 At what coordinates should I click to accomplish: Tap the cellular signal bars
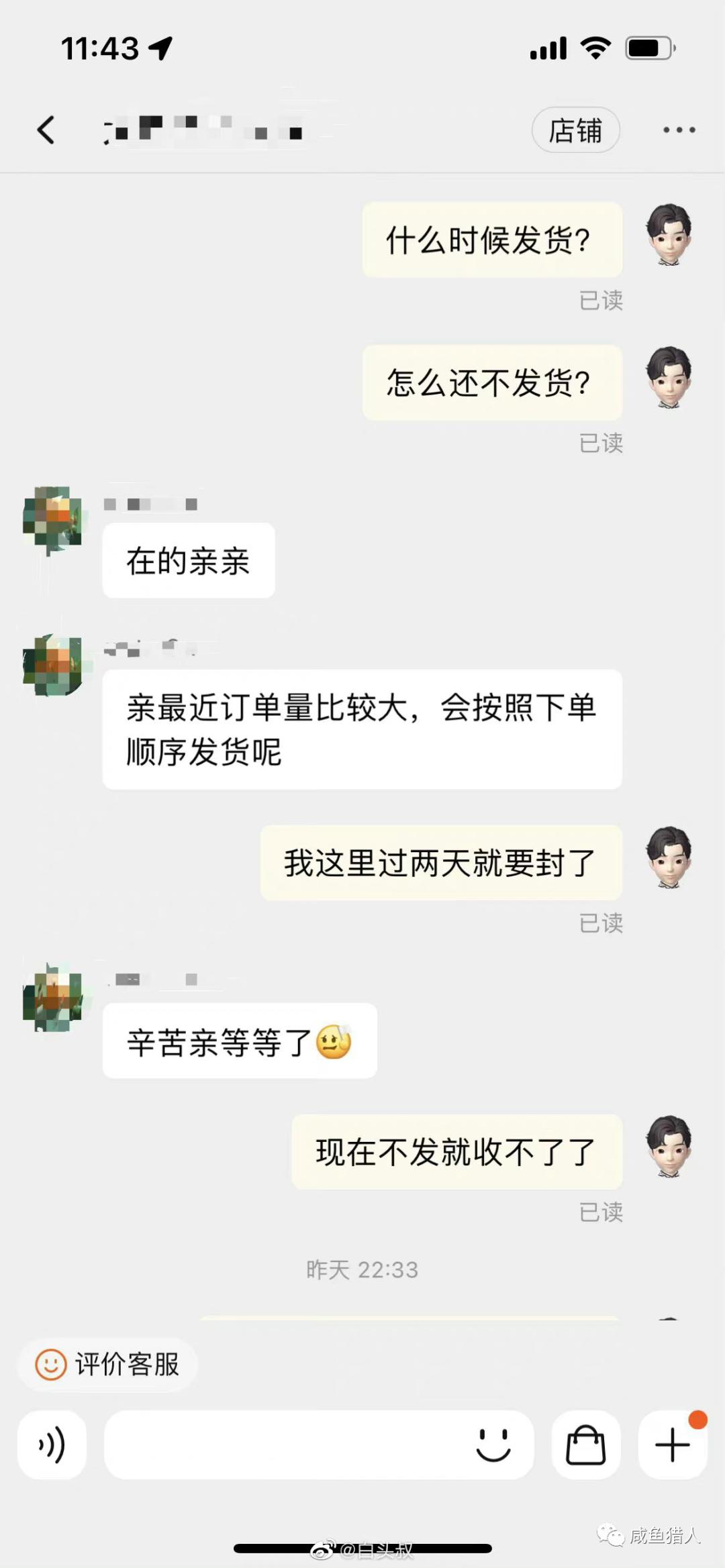tap(547, 47)
